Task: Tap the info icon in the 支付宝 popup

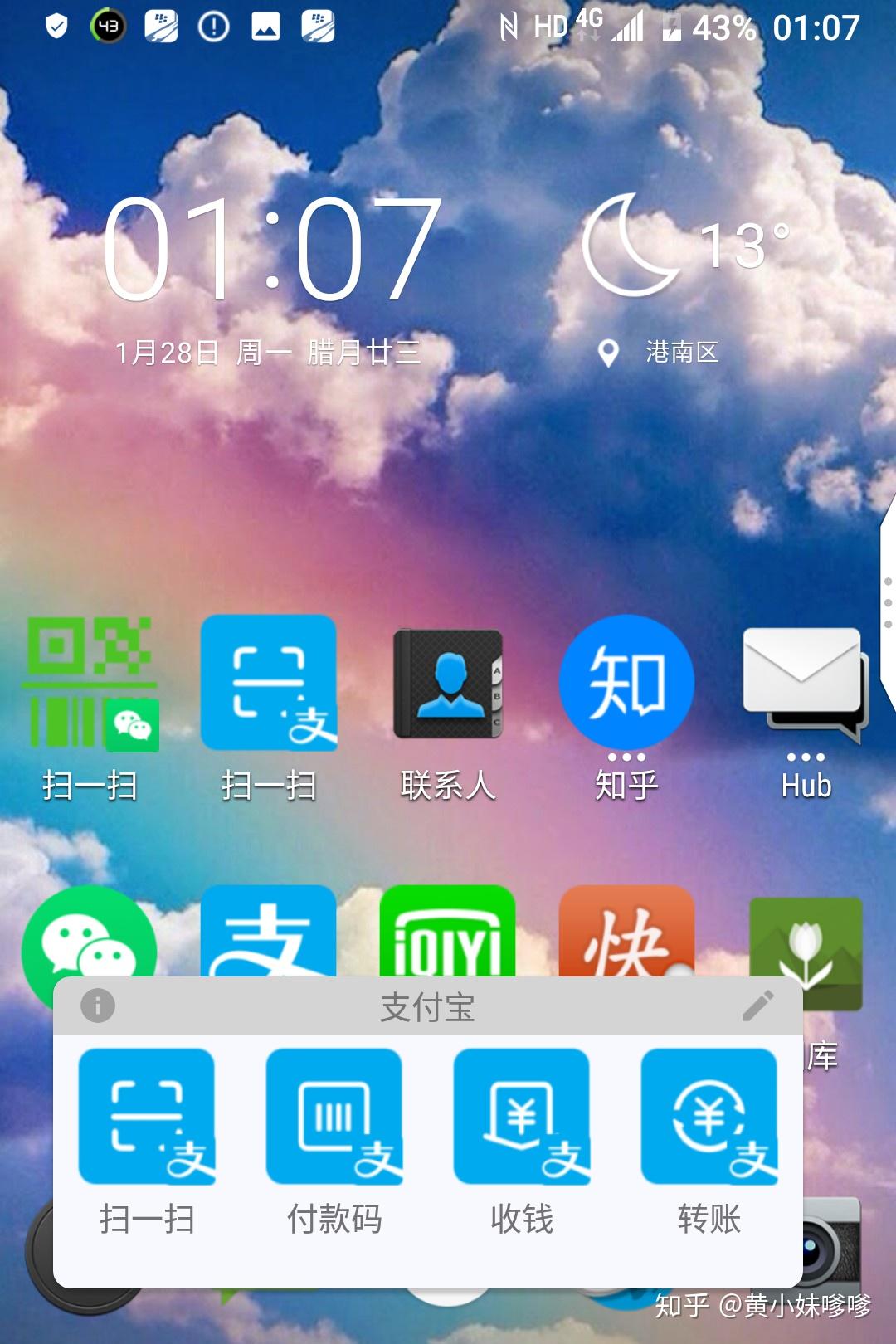Action: 98,1006
